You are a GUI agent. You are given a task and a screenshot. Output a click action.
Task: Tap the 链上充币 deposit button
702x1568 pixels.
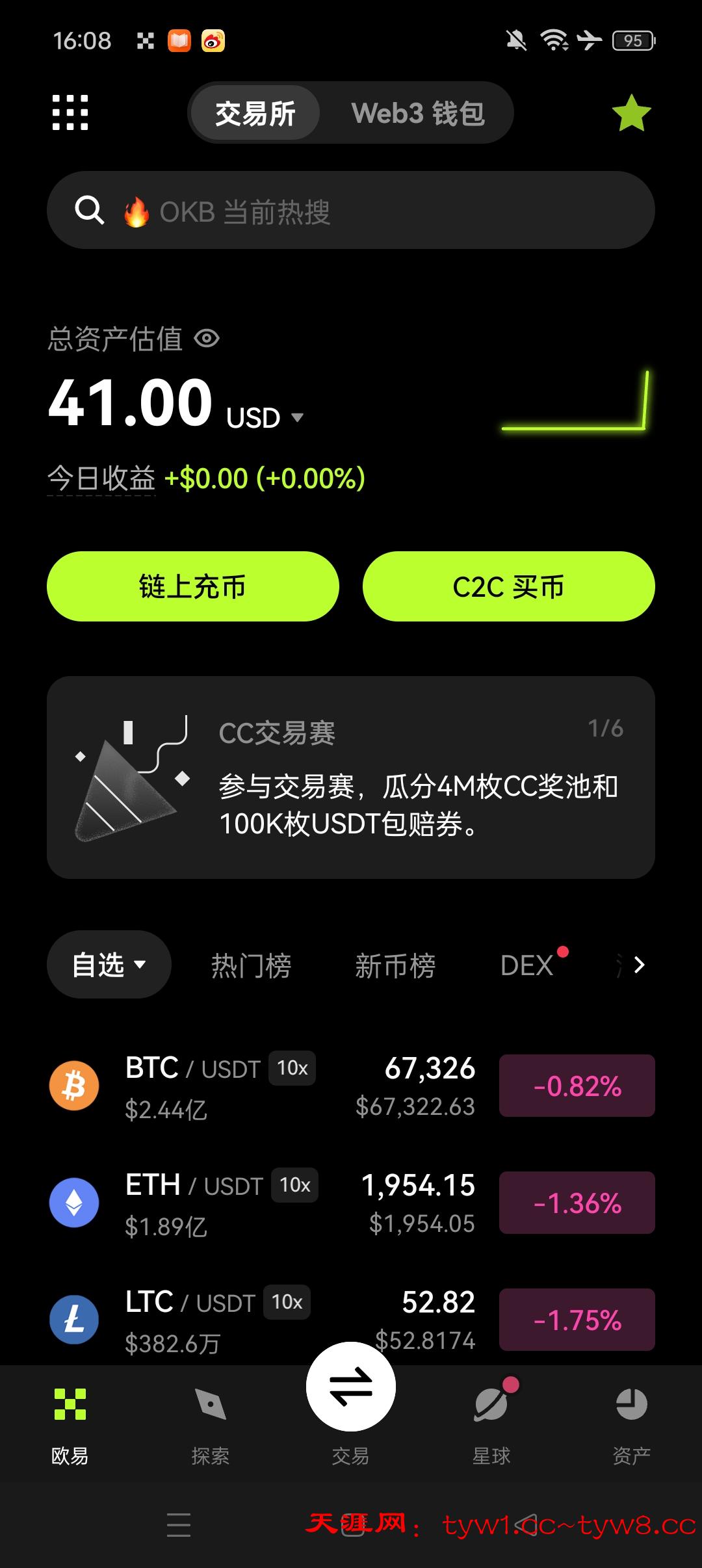click(193, 586)
